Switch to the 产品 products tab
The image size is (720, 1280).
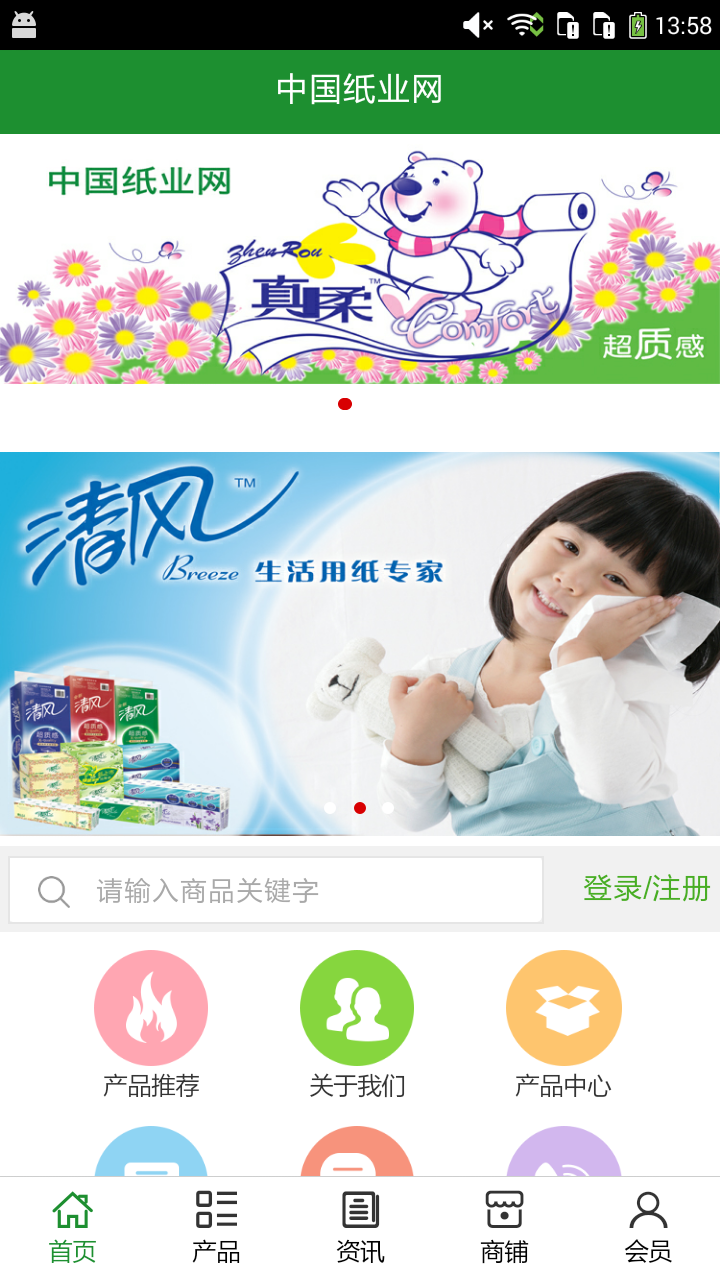[x=216, y=1228]
